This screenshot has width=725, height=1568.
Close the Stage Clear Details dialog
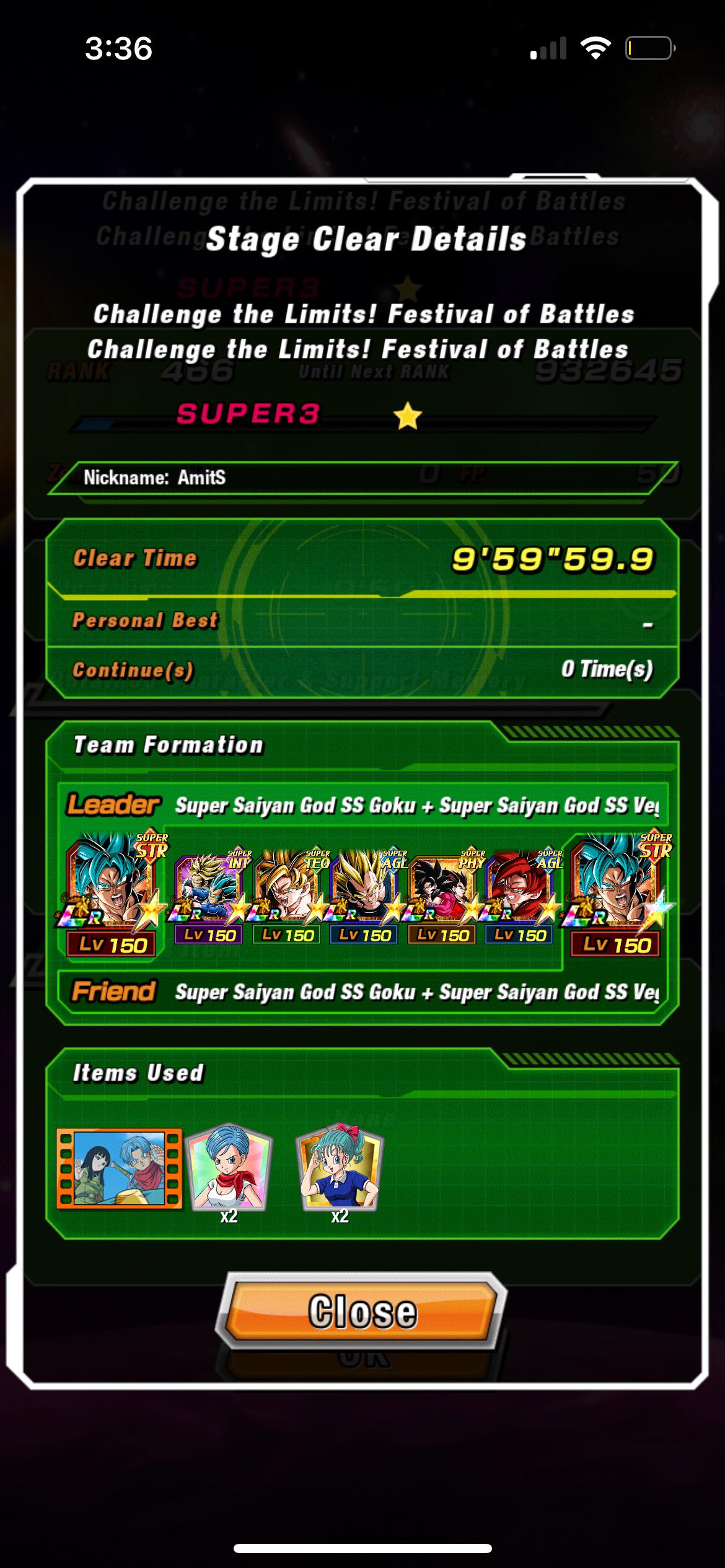click(362, 1310)
